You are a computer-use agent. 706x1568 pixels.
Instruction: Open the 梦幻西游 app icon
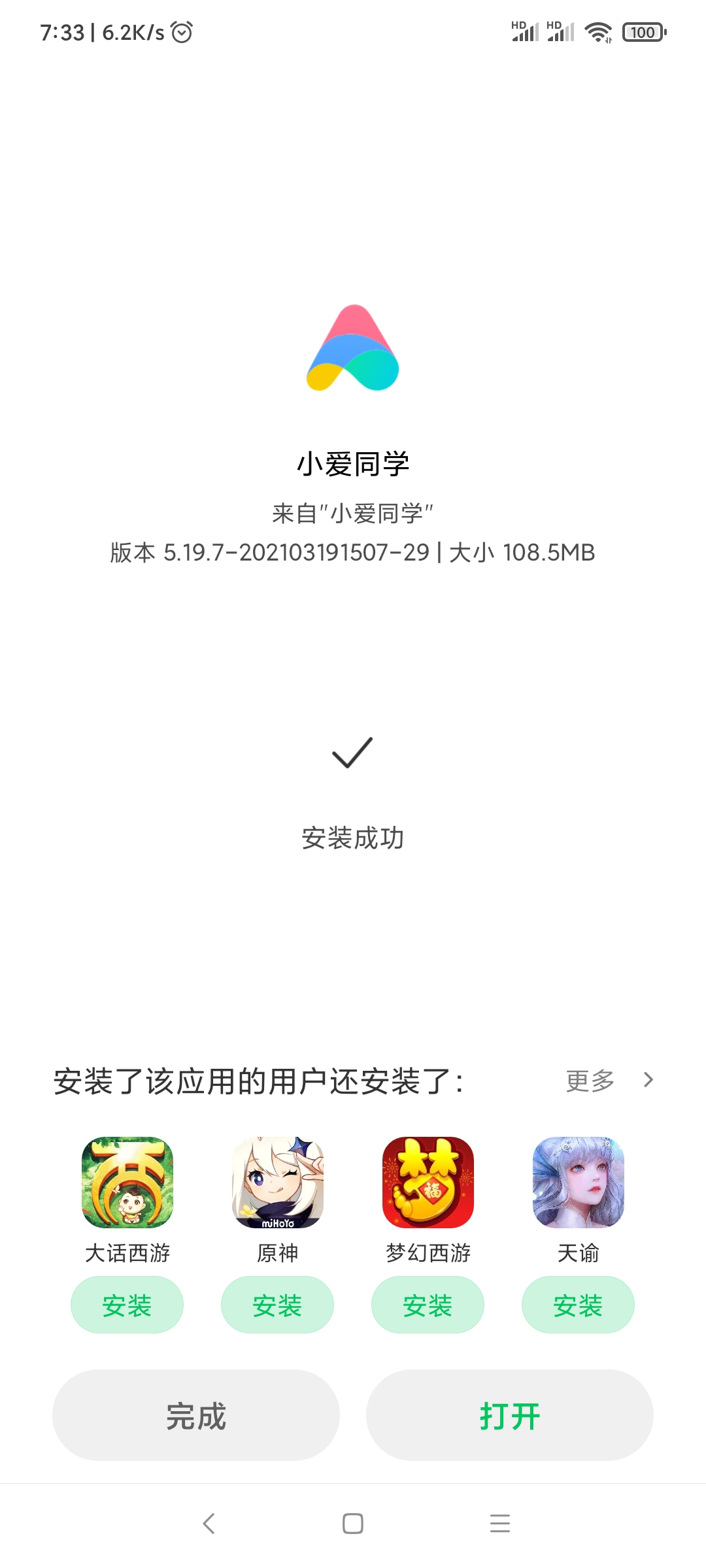[x=428, y=1183]
